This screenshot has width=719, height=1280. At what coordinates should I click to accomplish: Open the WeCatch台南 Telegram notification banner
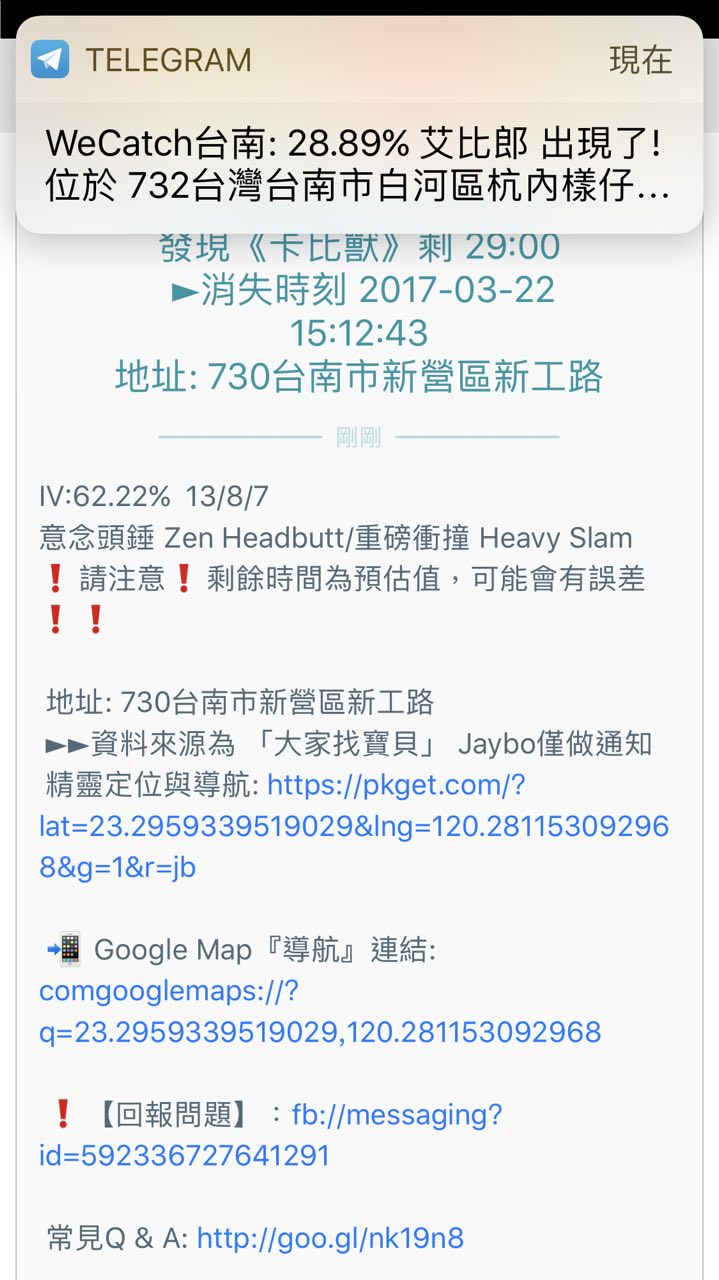coord(358,165)
